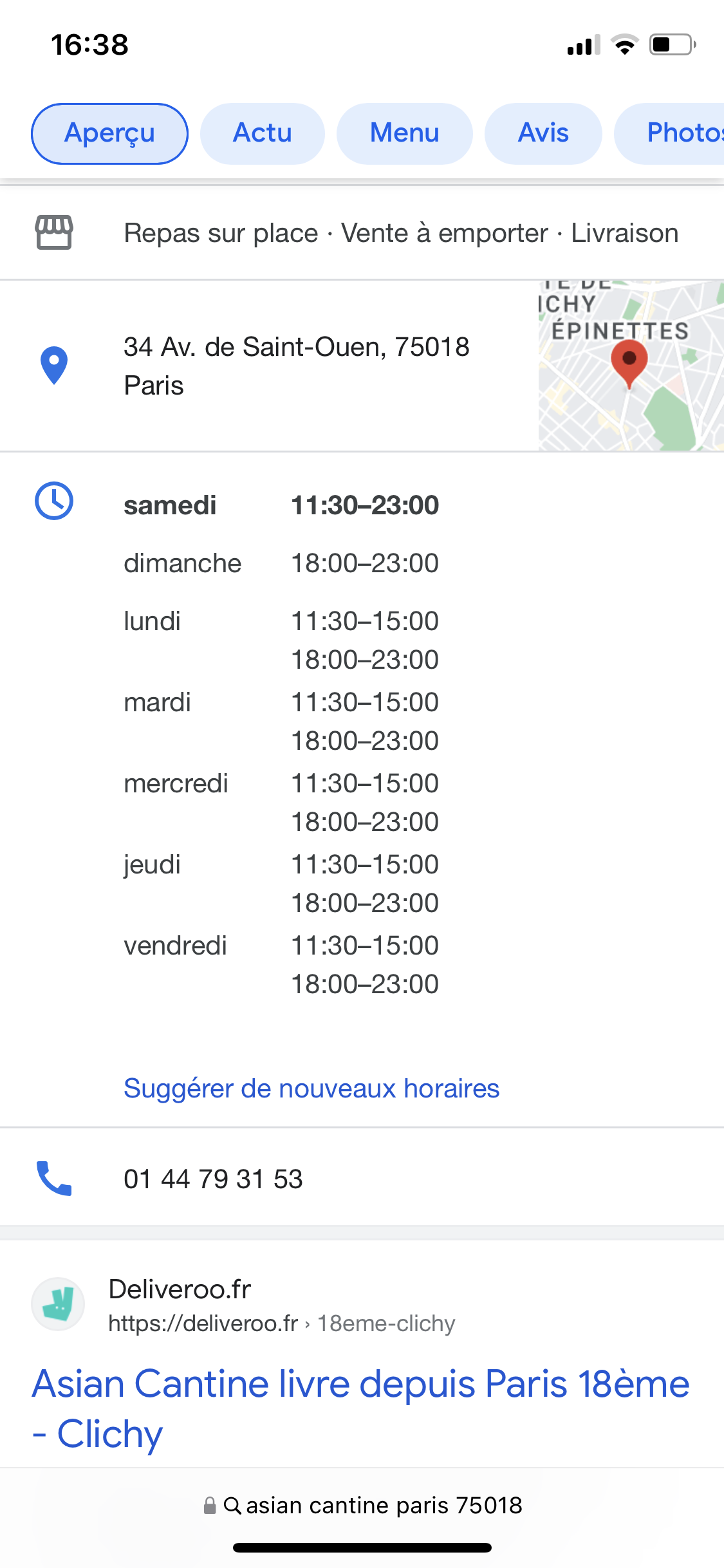Tap Suggérer de nouveaux horaires
This screenshot has width=724, height=1568.
coord(311,1088)
